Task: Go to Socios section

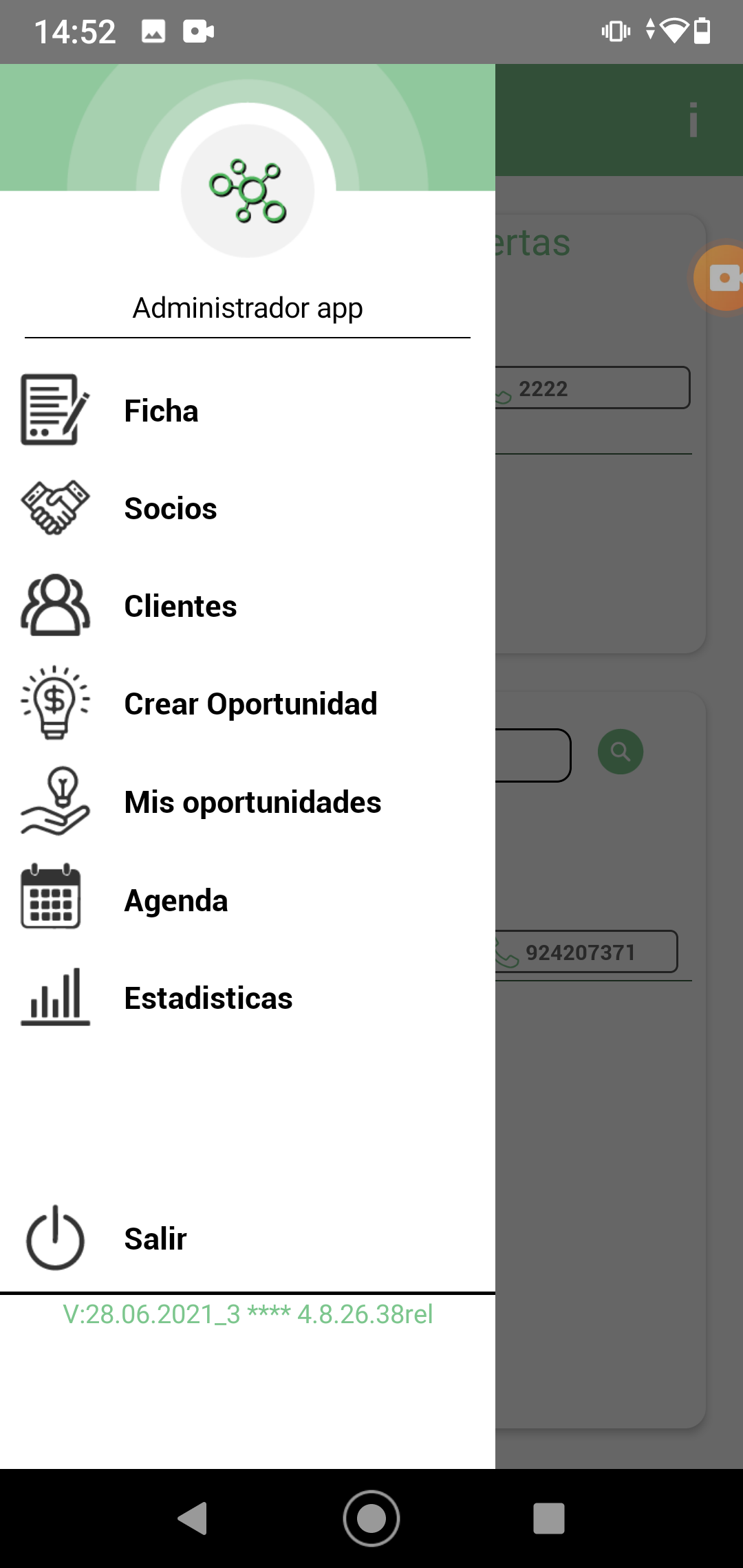Action: (x=248, y=508)
